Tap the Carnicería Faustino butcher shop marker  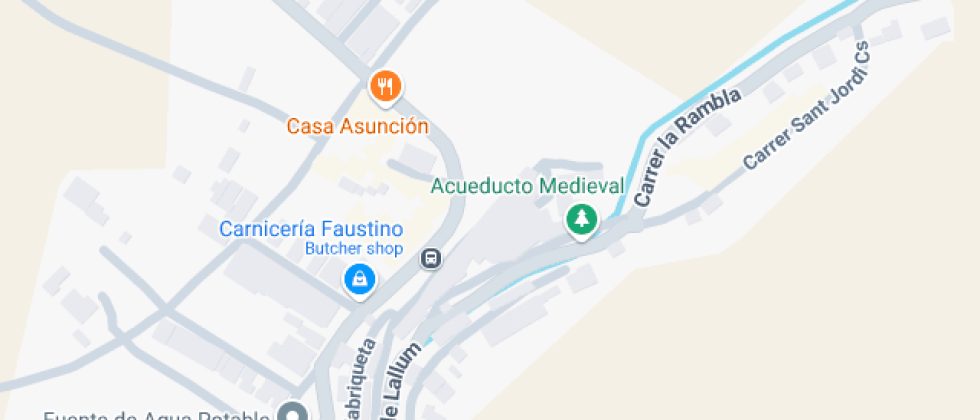359,279
